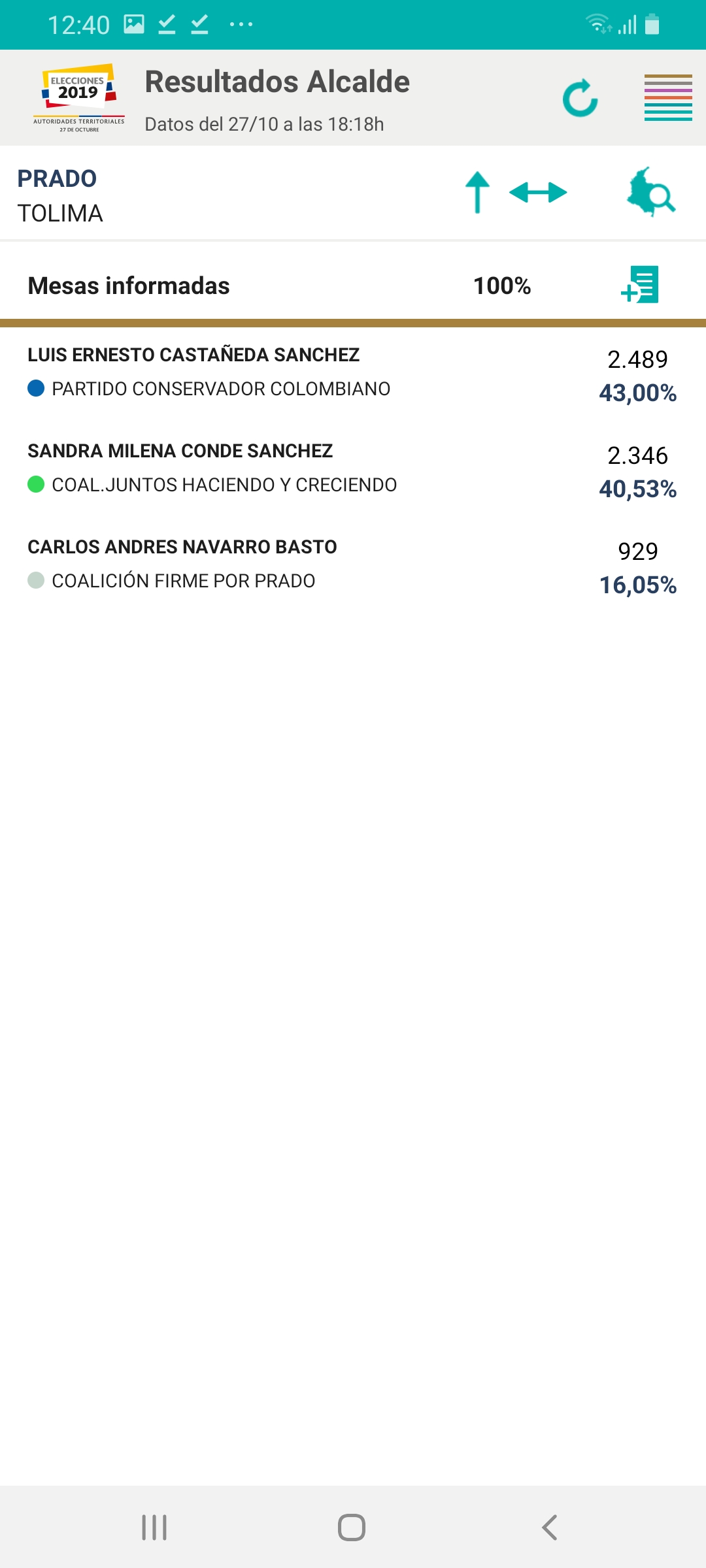Tap the up arrow next to Prado
Viewport: 706px width, 1568px height.
477,193
